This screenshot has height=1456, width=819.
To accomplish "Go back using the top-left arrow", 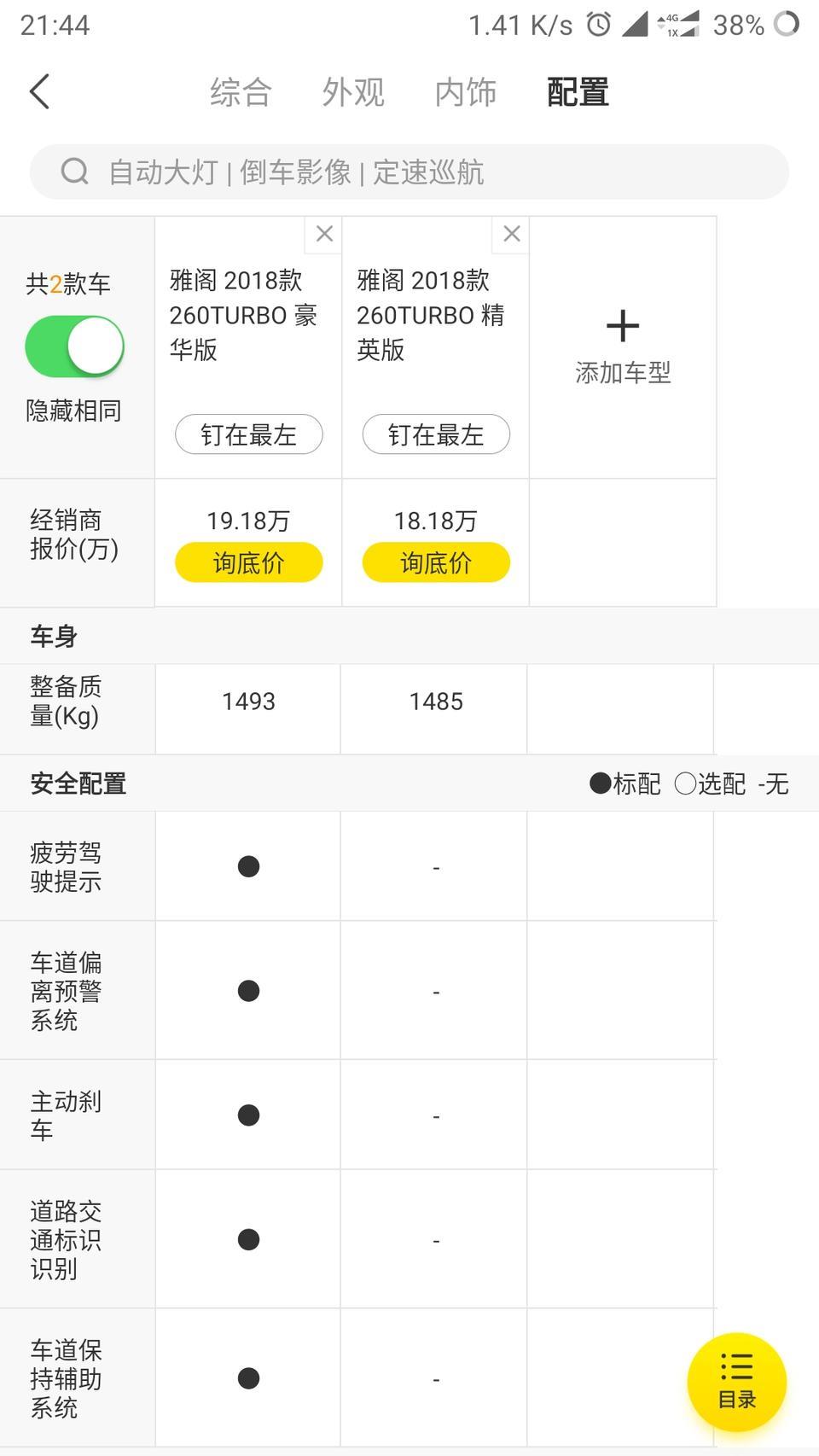I will coord(39,91).
